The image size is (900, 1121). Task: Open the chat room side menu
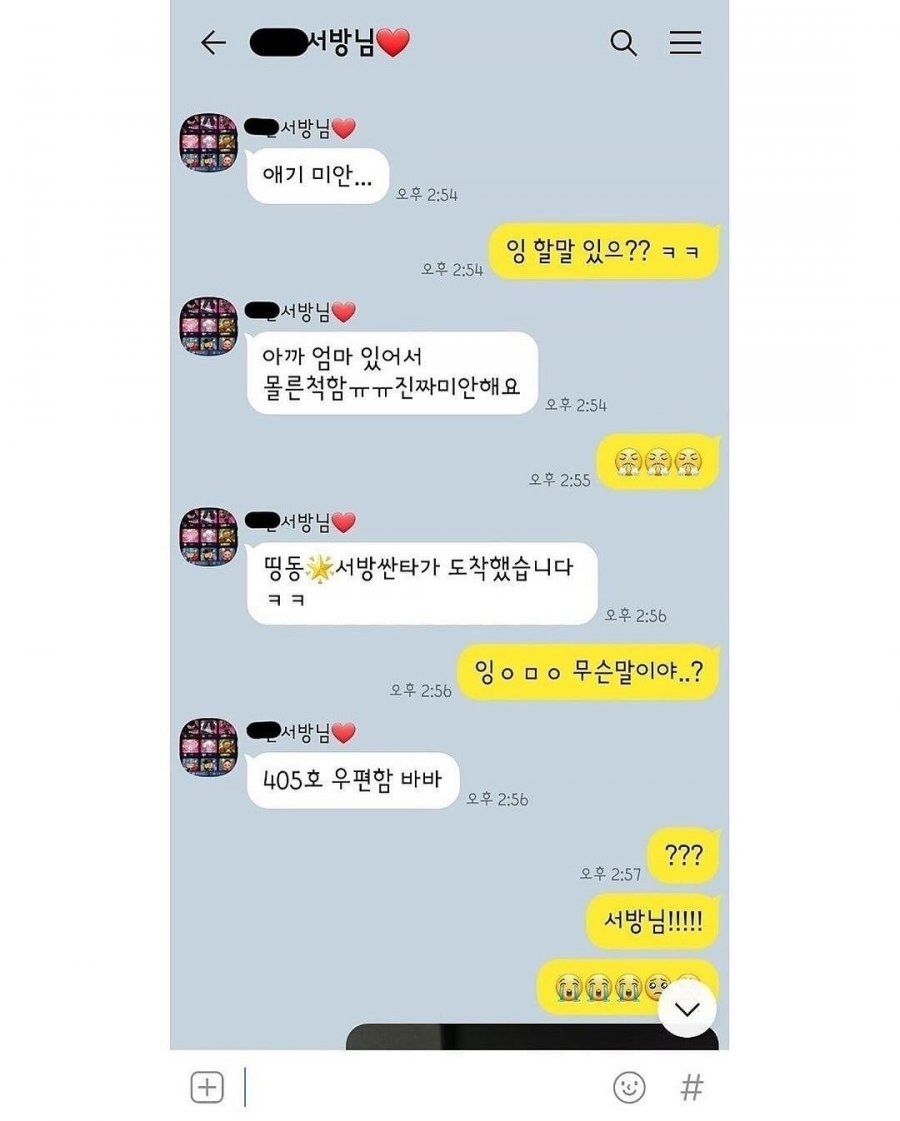(x=685, y=43)
